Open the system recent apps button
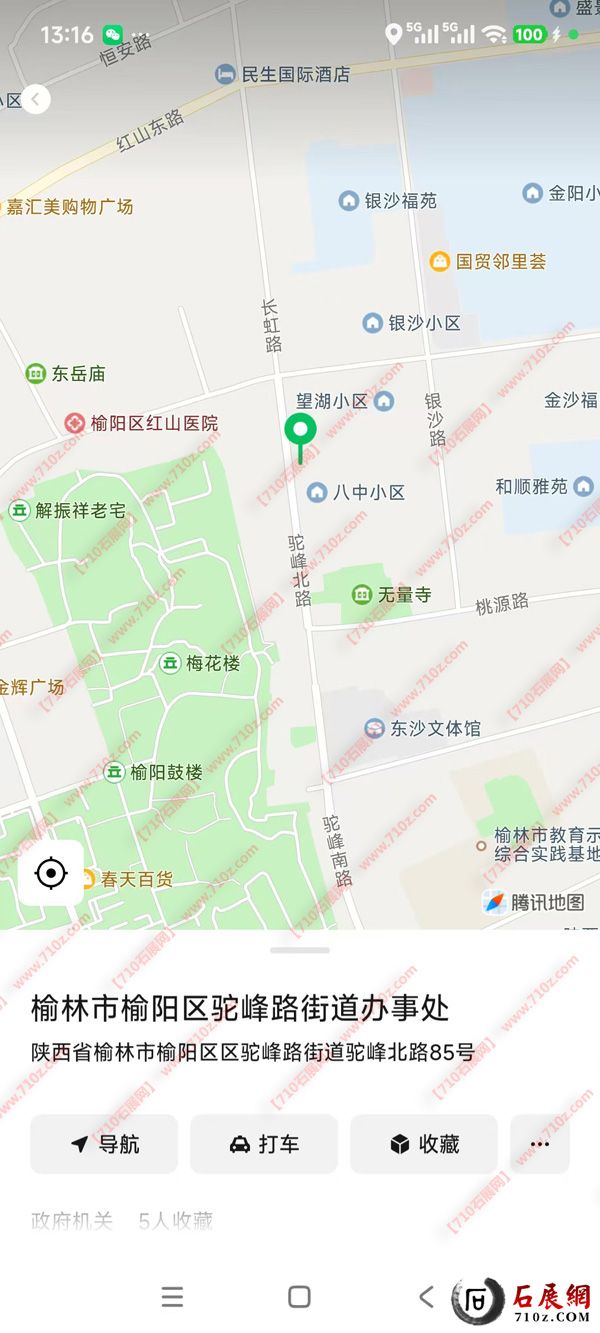This screenshot has height=1333, width=600. click(x=172, y=1297)
